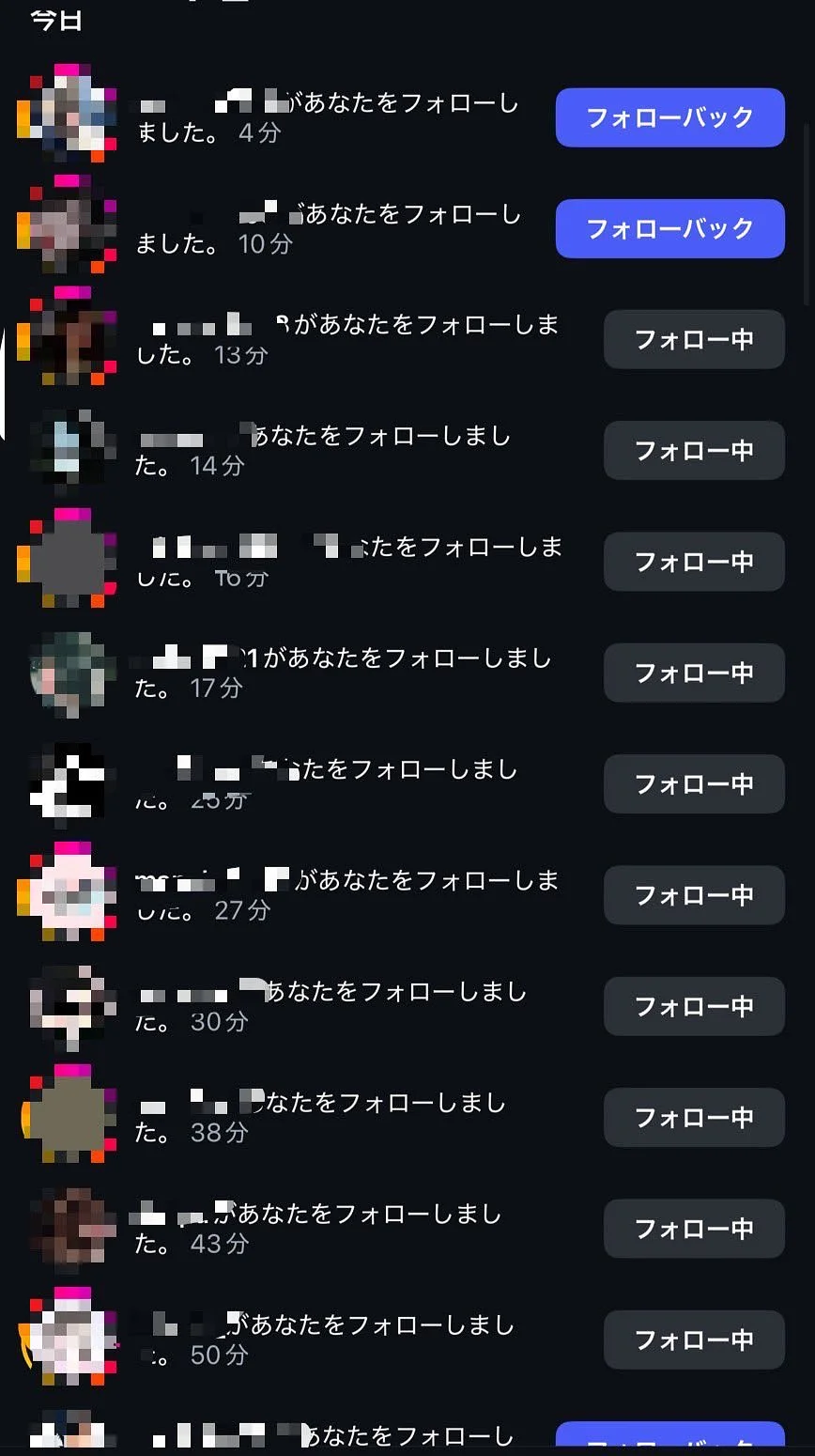The height and width of the screenshot is (1456, 815).
Task: Select フォロー中 for the 43分 follower
Action: pos(693,1229)
